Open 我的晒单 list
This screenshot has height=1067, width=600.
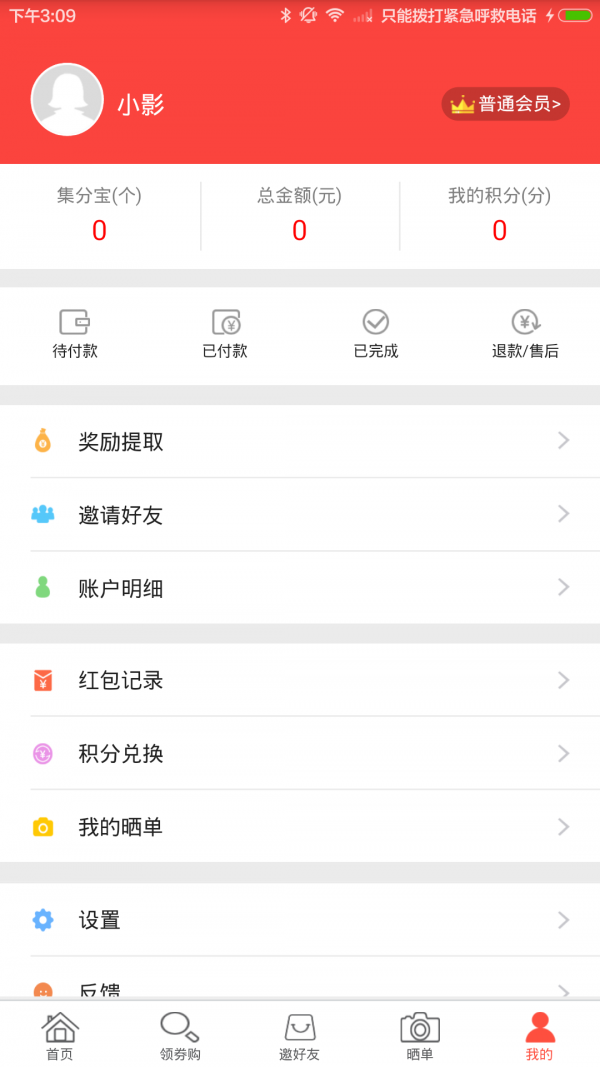point(300,827)
